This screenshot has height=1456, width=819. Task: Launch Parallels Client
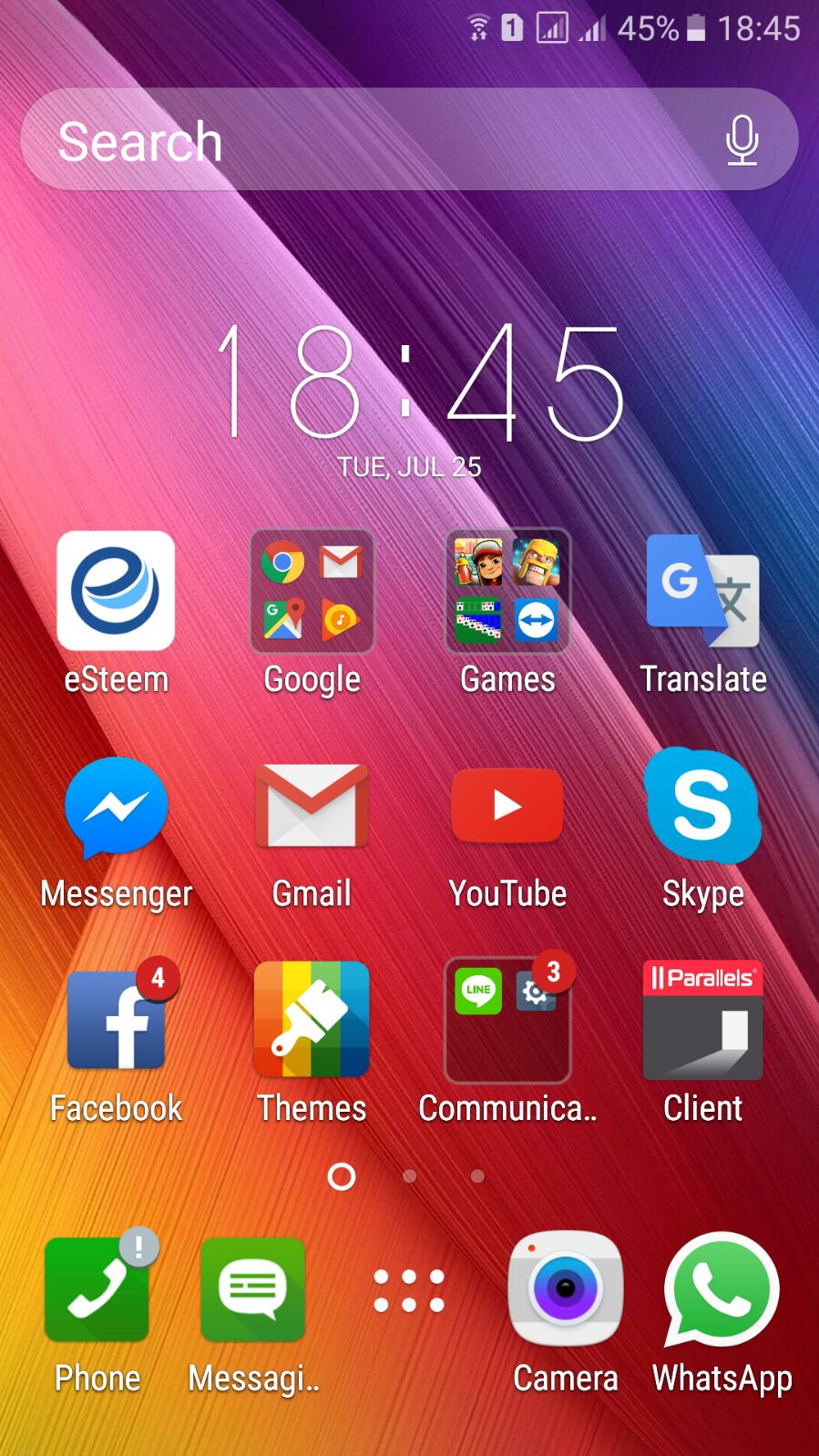pos(702,1020)
